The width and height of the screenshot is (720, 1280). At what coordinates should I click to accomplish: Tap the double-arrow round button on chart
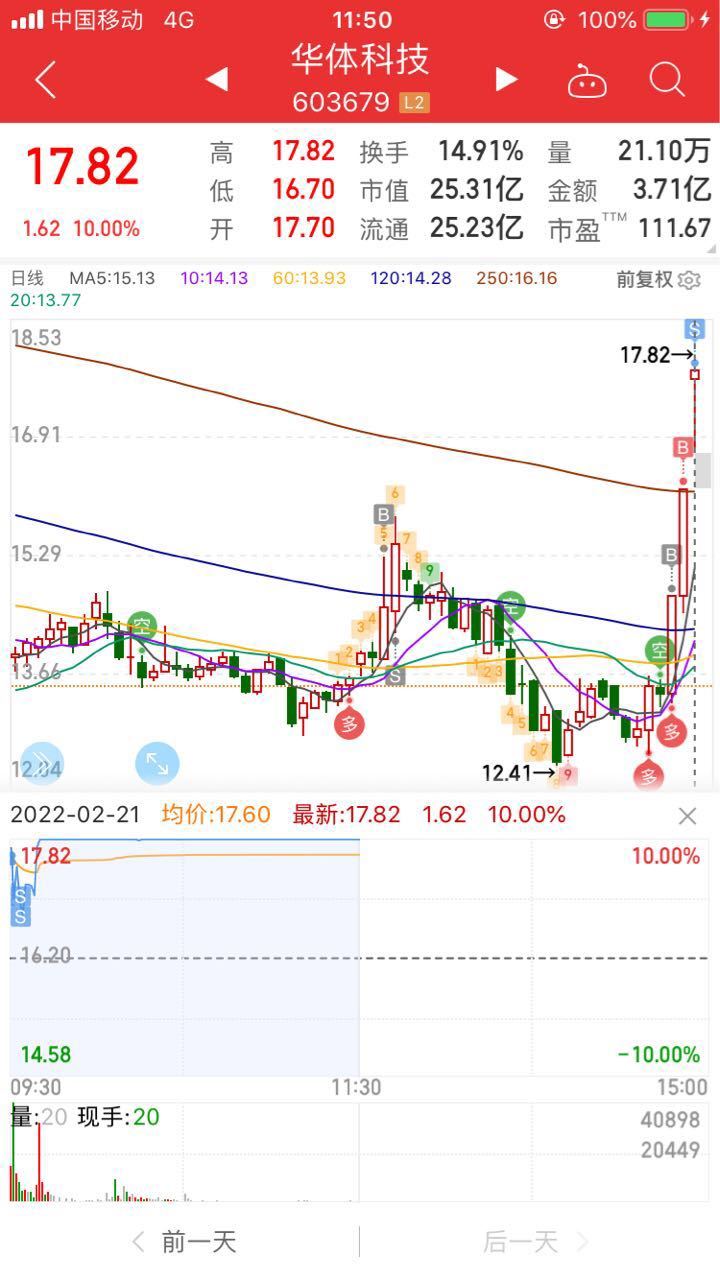41,763
